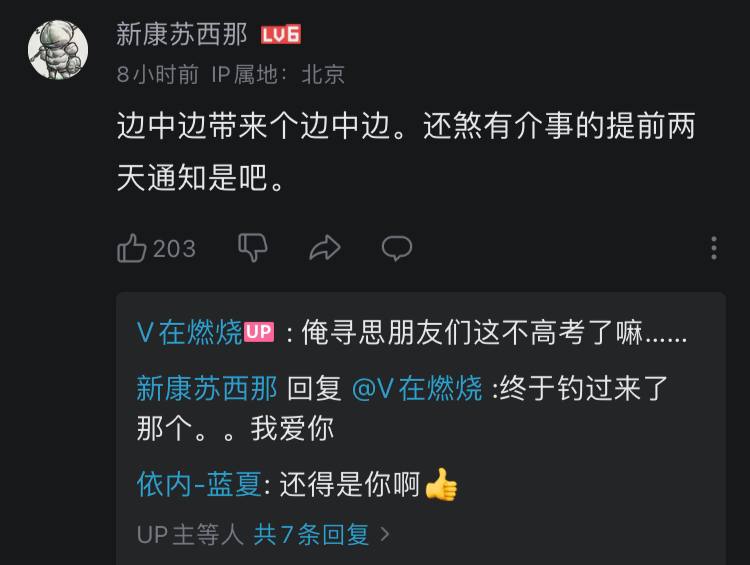Reply to comment via speech bubble icon
Viewport: 750px width, 565px height.
[x=397, y=248]
